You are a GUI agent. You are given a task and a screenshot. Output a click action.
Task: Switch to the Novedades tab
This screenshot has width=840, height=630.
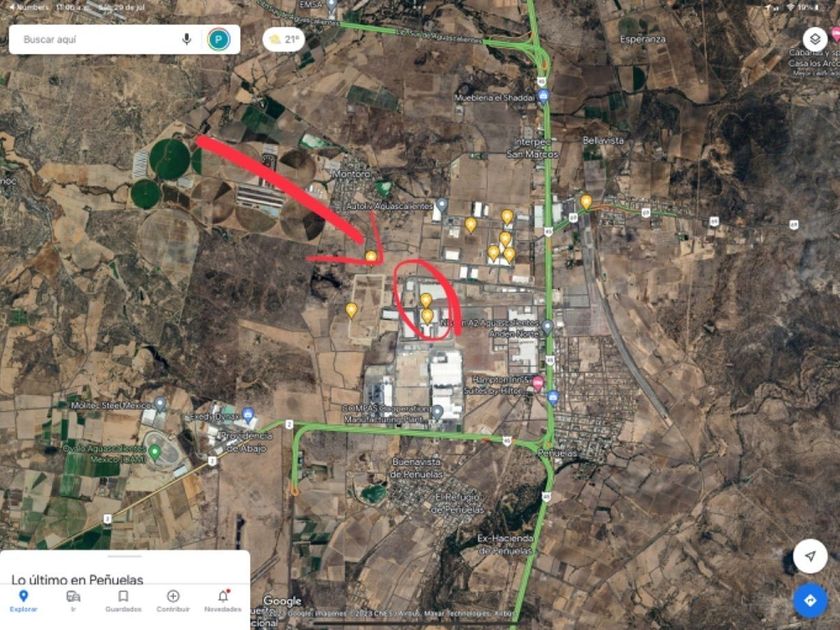coord(223,601)
